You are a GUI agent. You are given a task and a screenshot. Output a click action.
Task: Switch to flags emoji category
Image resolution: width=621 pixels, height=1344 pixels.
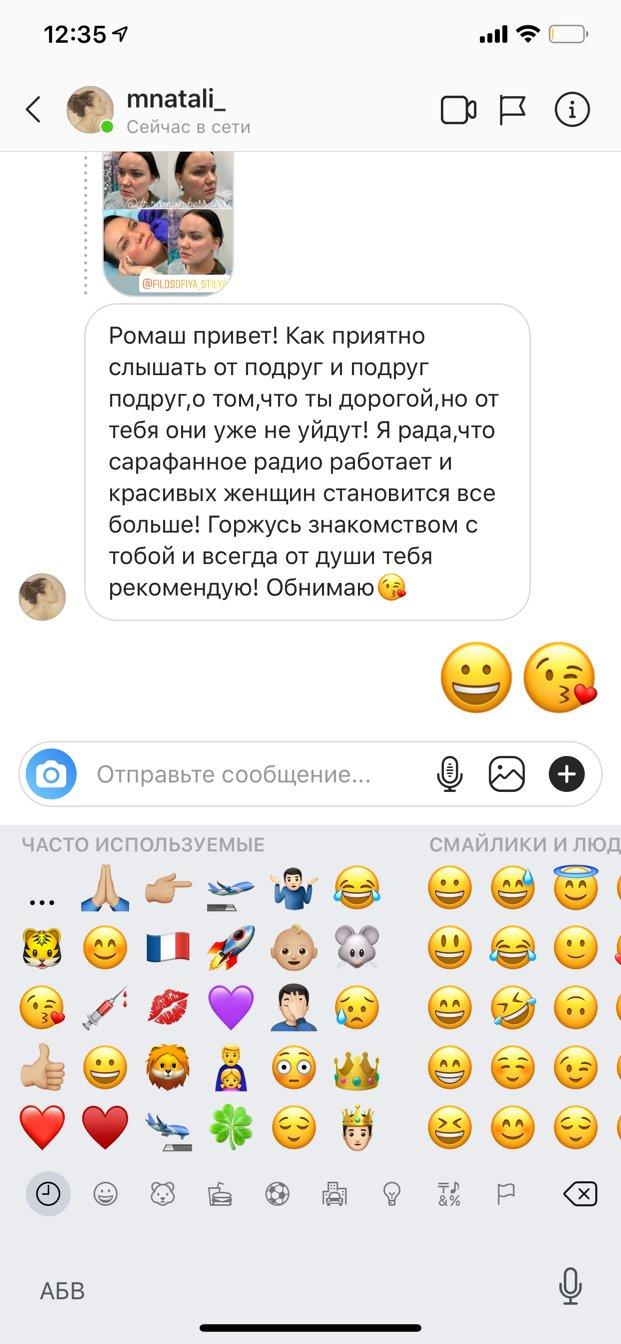pos(507,1193)
